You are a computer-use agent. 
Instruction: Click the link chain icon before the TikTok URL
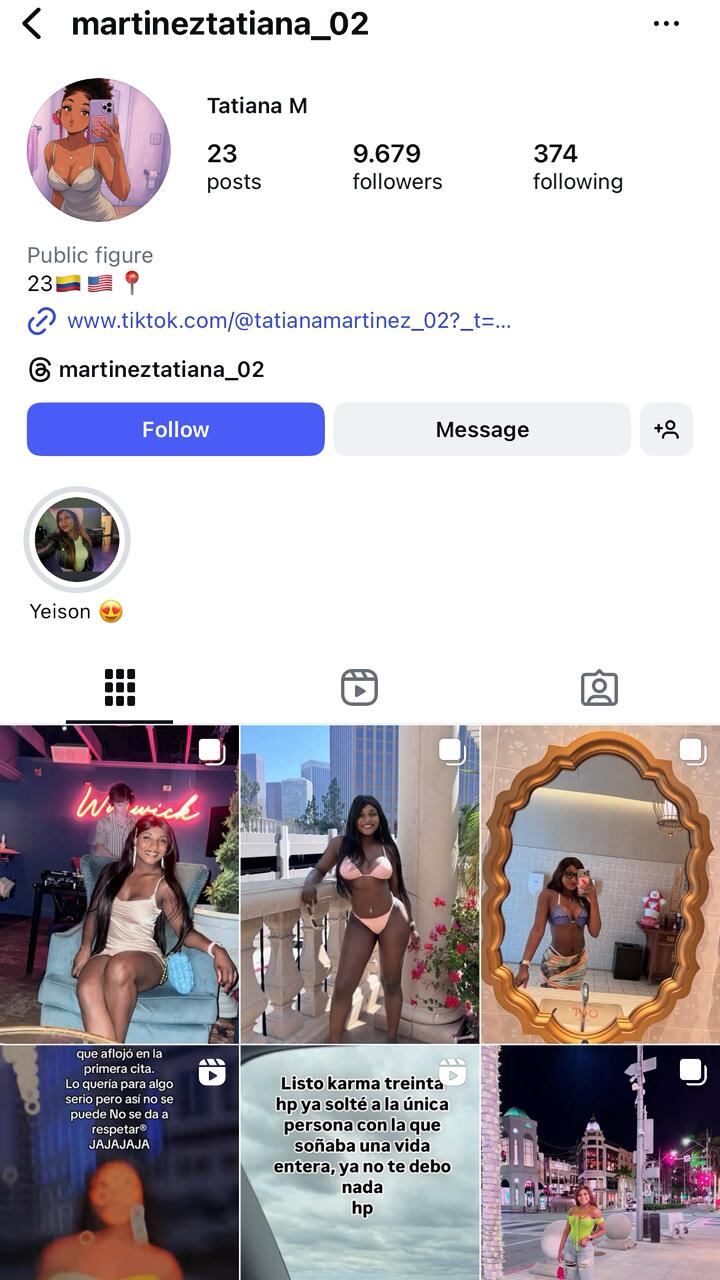tap(40, 320)
